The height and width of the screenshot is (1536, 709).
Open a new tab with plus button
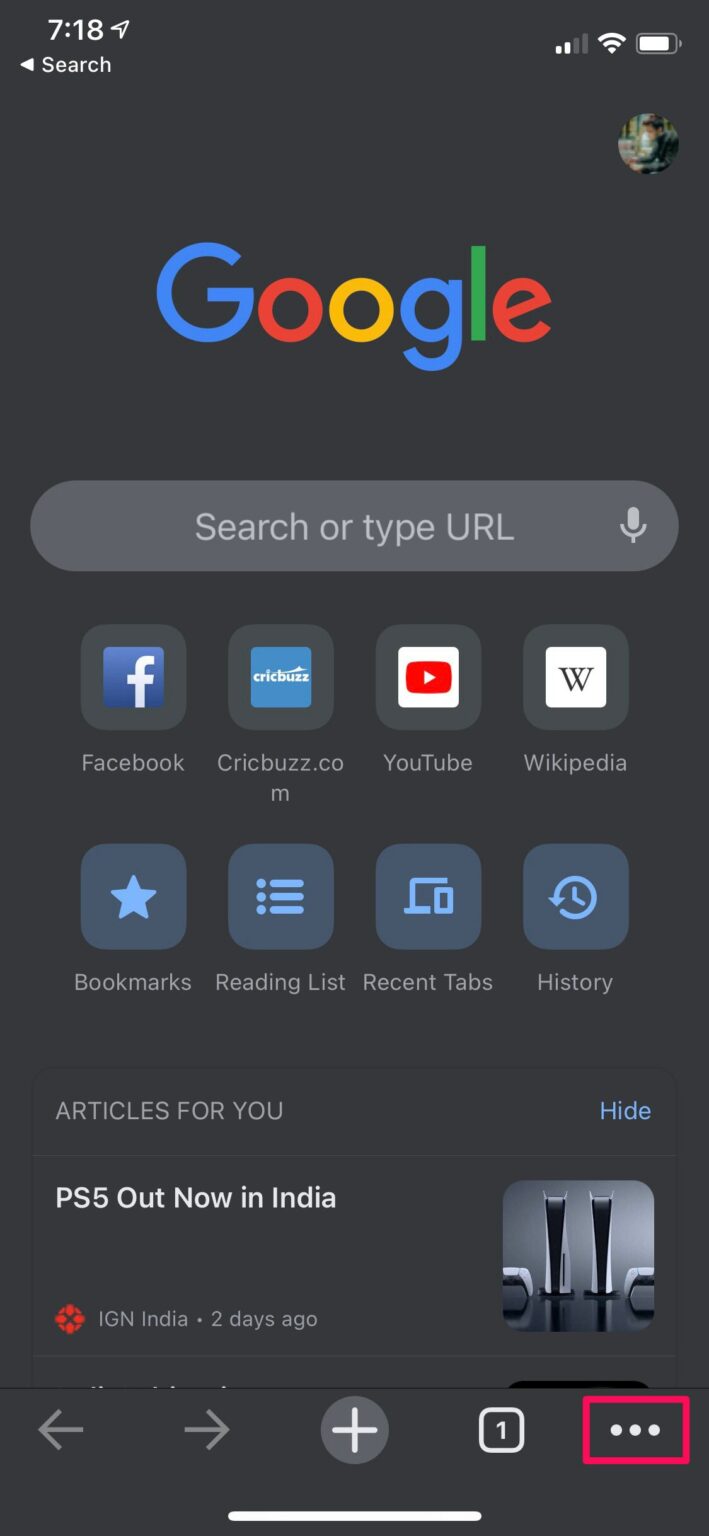click(x=354, y=1431)
